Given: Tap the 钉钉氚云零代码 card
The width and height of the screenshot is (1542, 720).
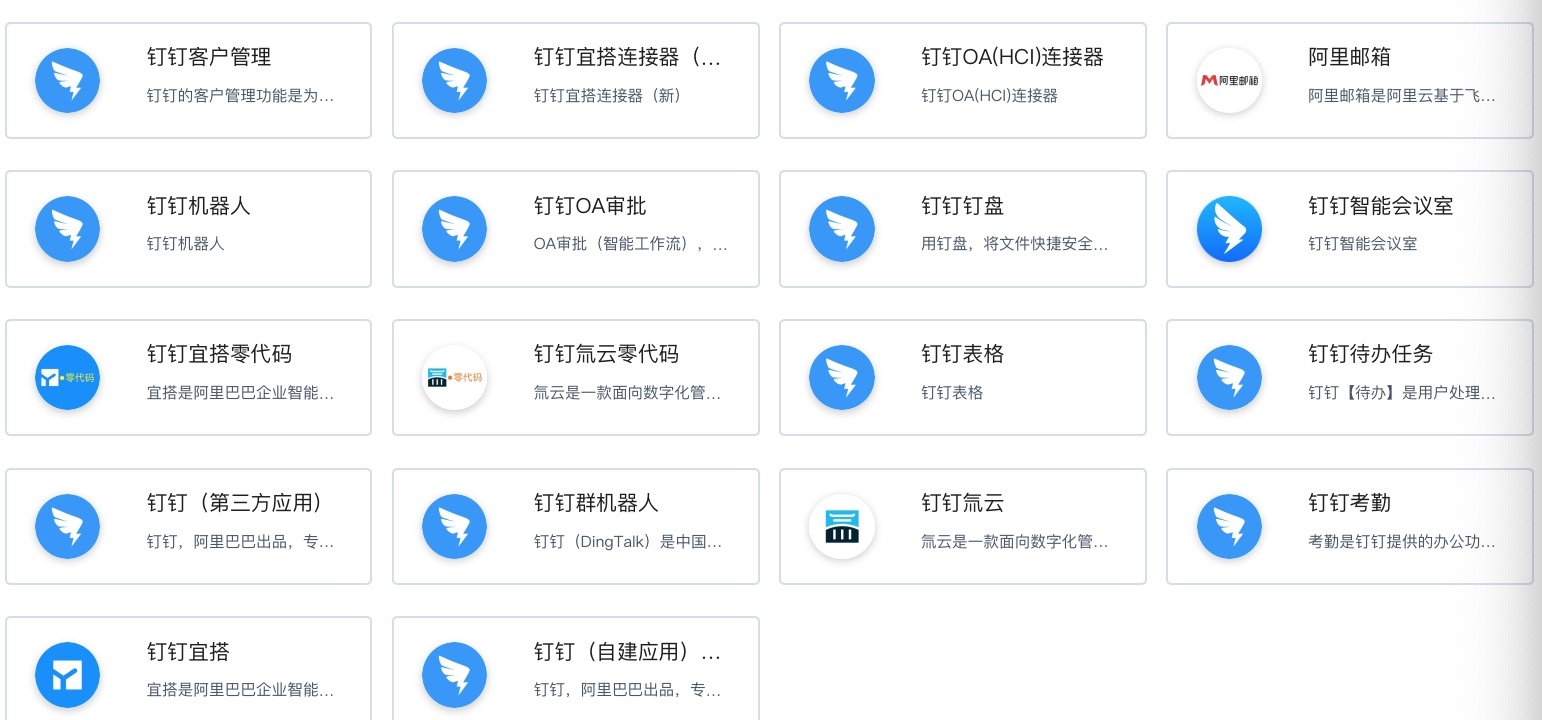Looking at the screenshot, I should (575, 377).
